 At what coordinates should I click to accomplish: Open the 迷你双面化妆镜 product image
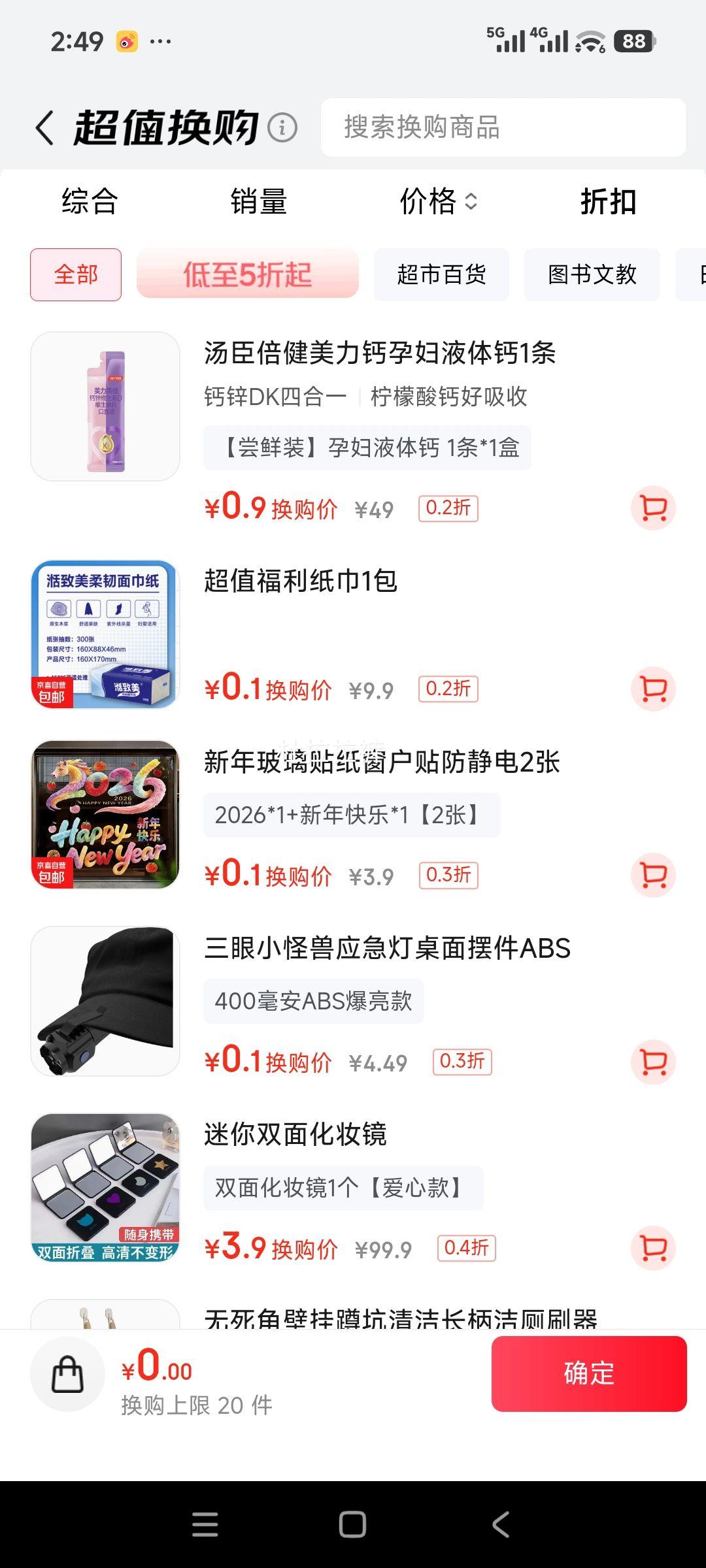pos(105,1187)
